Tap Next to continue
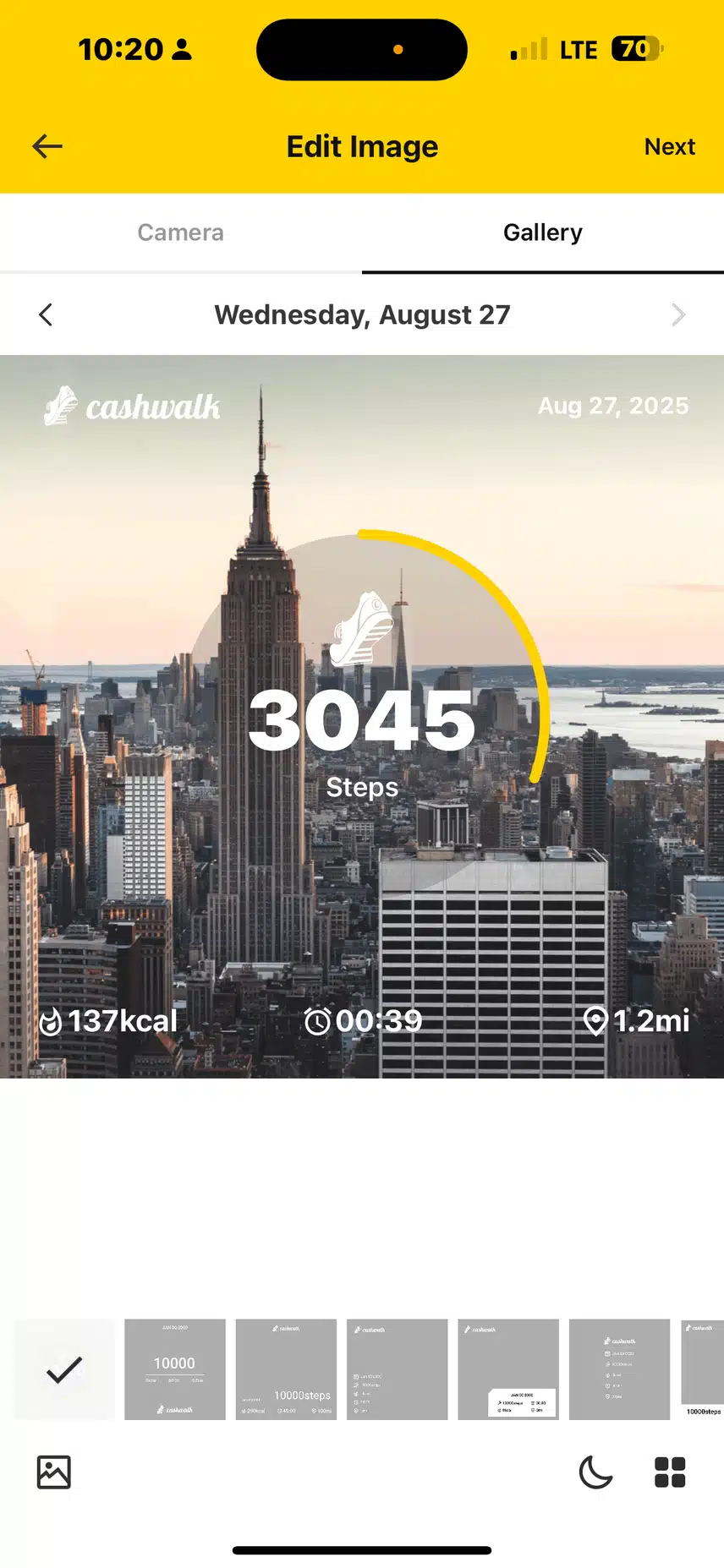Viewport: 724px width, 1568px height. coord(669,146)
